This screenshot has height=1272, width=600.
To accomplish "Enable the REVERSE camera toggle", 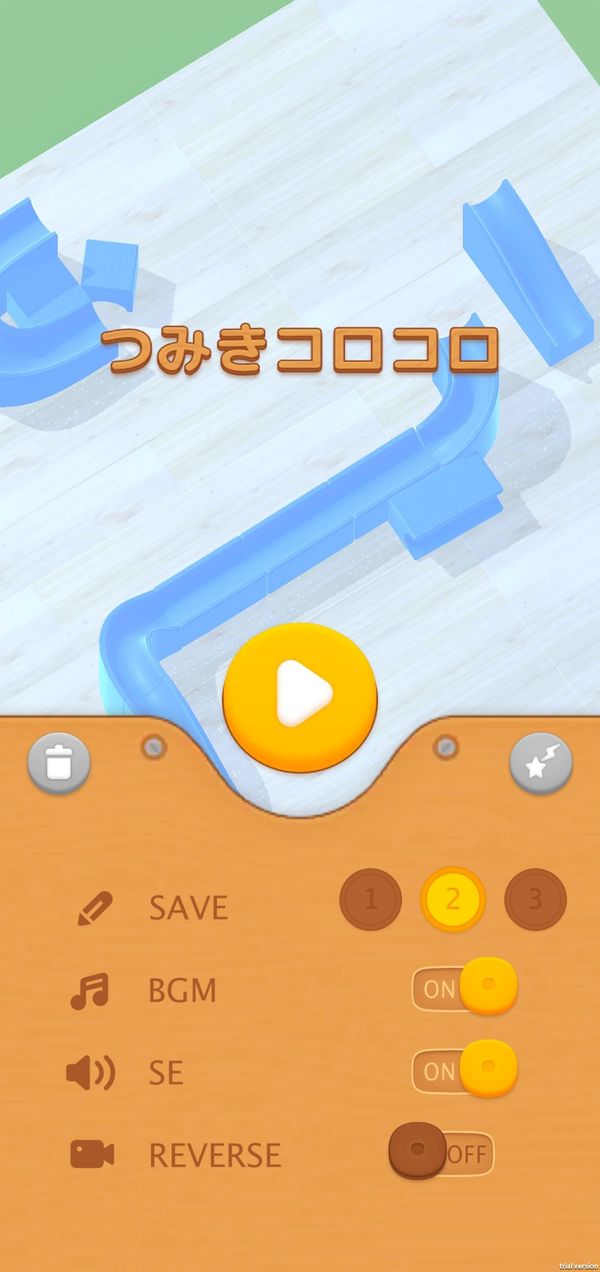I will [x=441, y=1152].
